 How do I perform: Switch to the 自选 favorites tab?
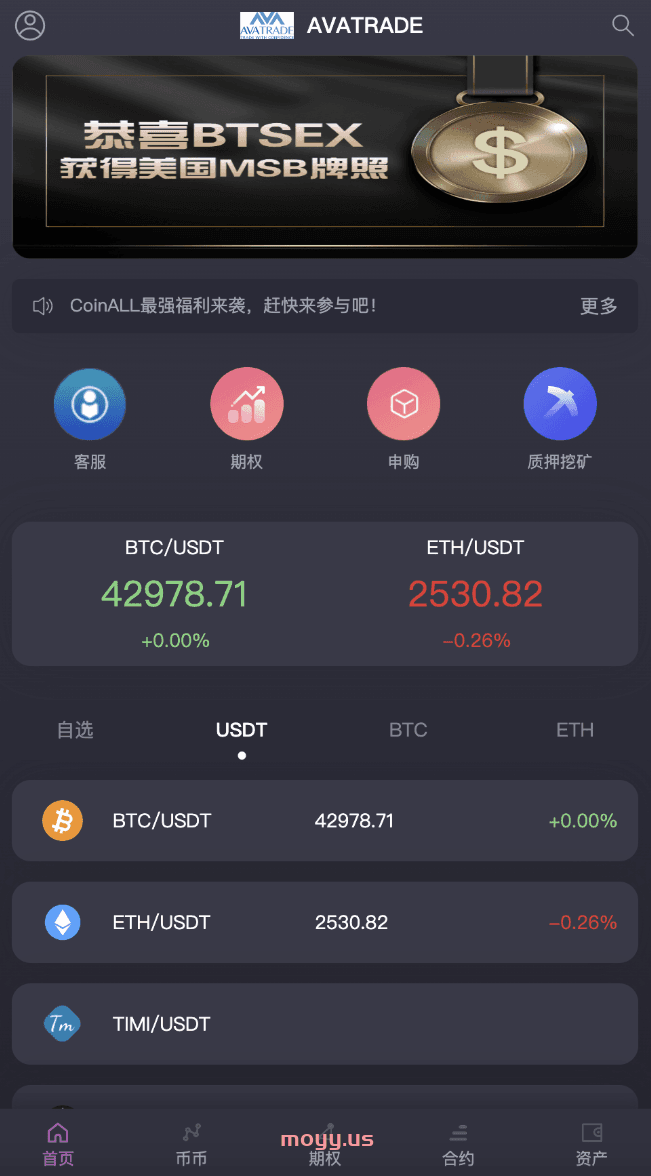(x=76, y=730)
